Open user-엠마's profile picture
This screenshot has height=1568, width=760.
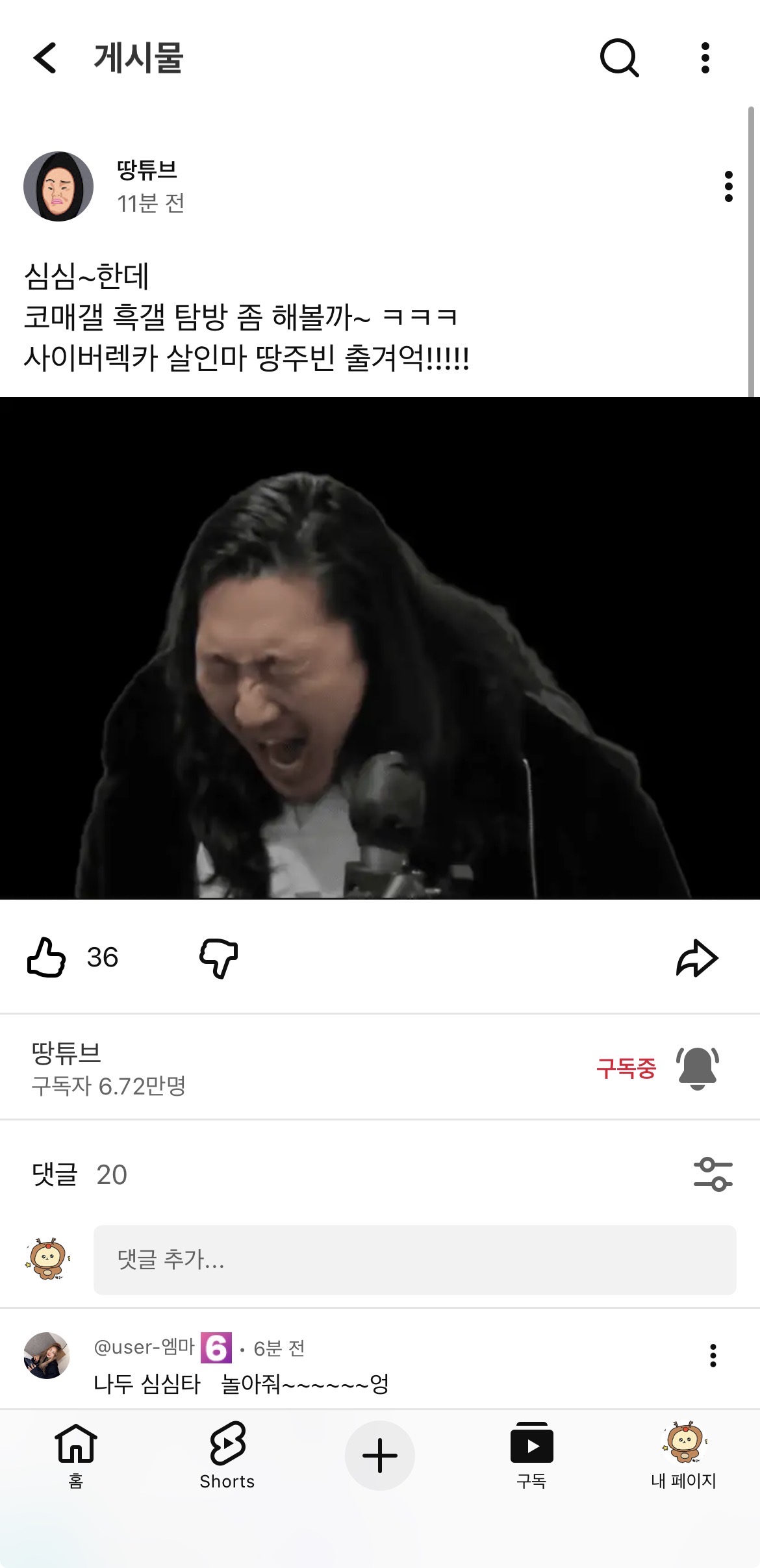(x=47, y=1356)
